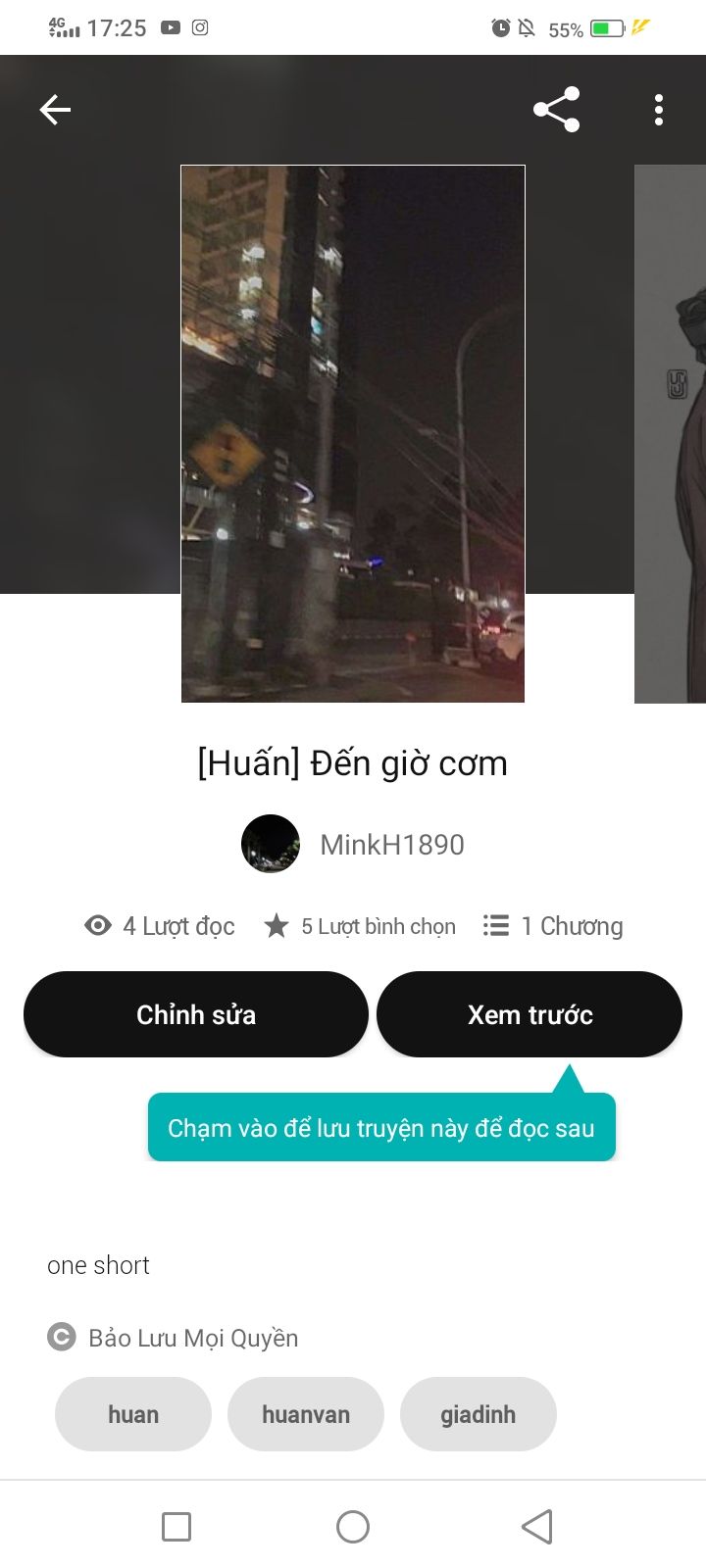
Task: Tap the Chỉnh sửa button
Action: pos(196,1014)
